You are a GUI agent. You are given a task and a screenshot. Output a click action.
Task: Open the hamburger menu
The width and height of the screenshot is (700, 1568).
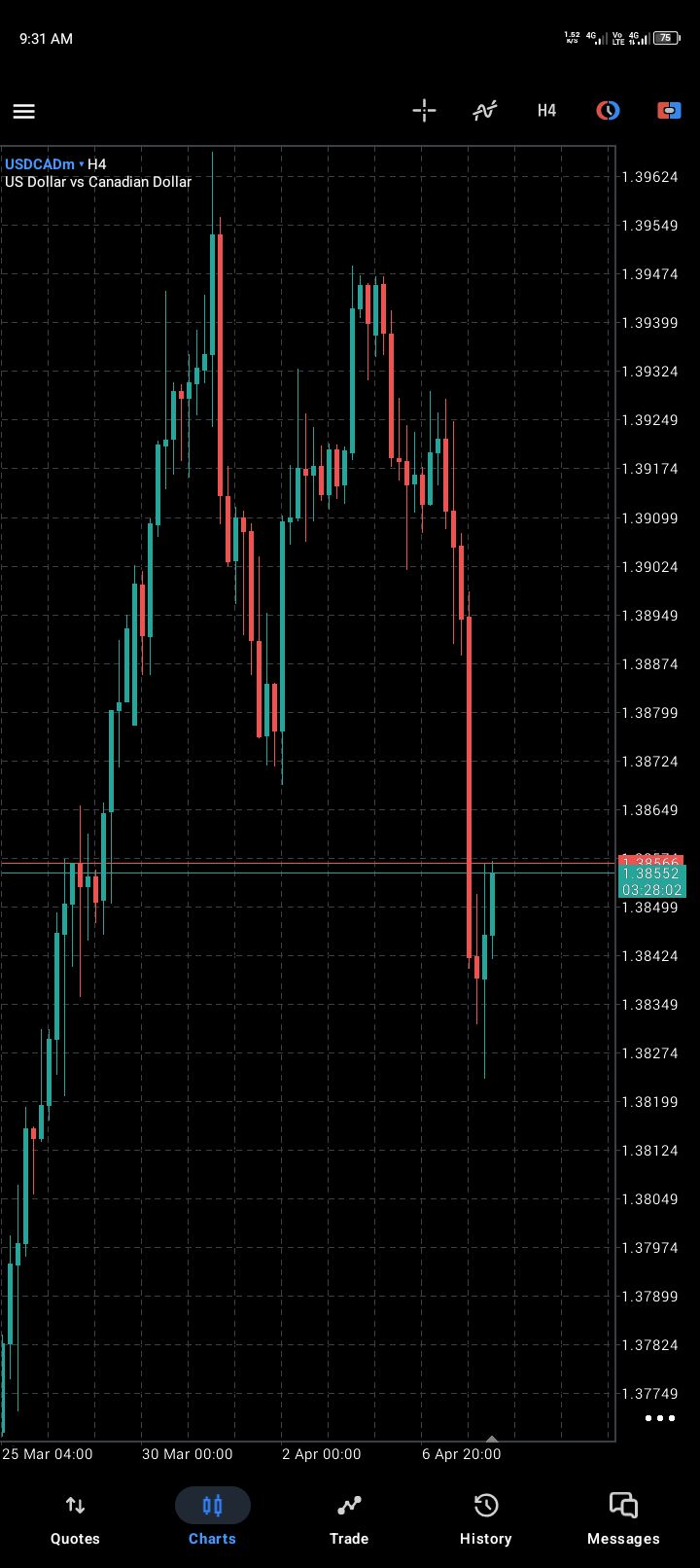click(24, 111)
